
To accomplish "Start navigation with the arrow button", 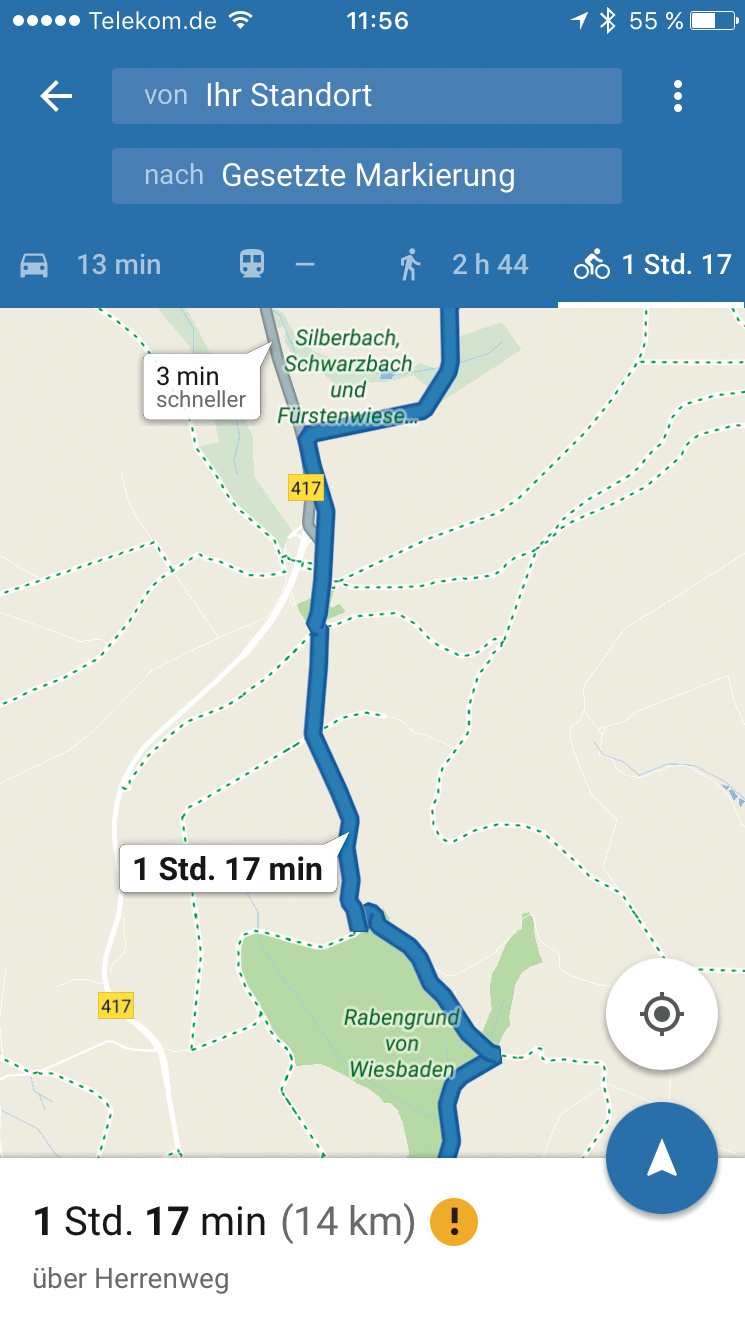I will 661,1158.
